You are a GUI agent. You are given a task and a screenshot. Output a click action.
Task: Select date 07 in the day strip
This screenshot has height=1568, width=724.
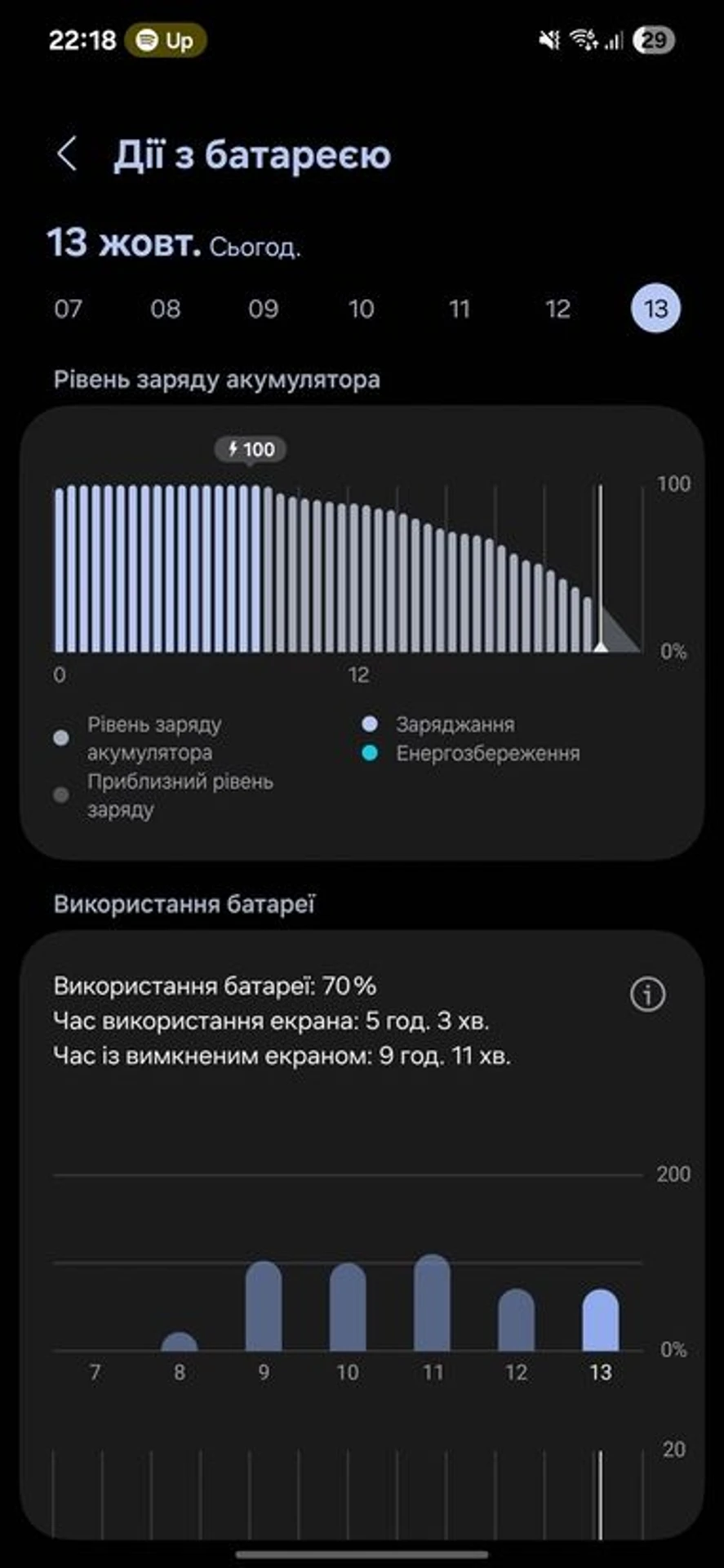click(x=68, y=309)
